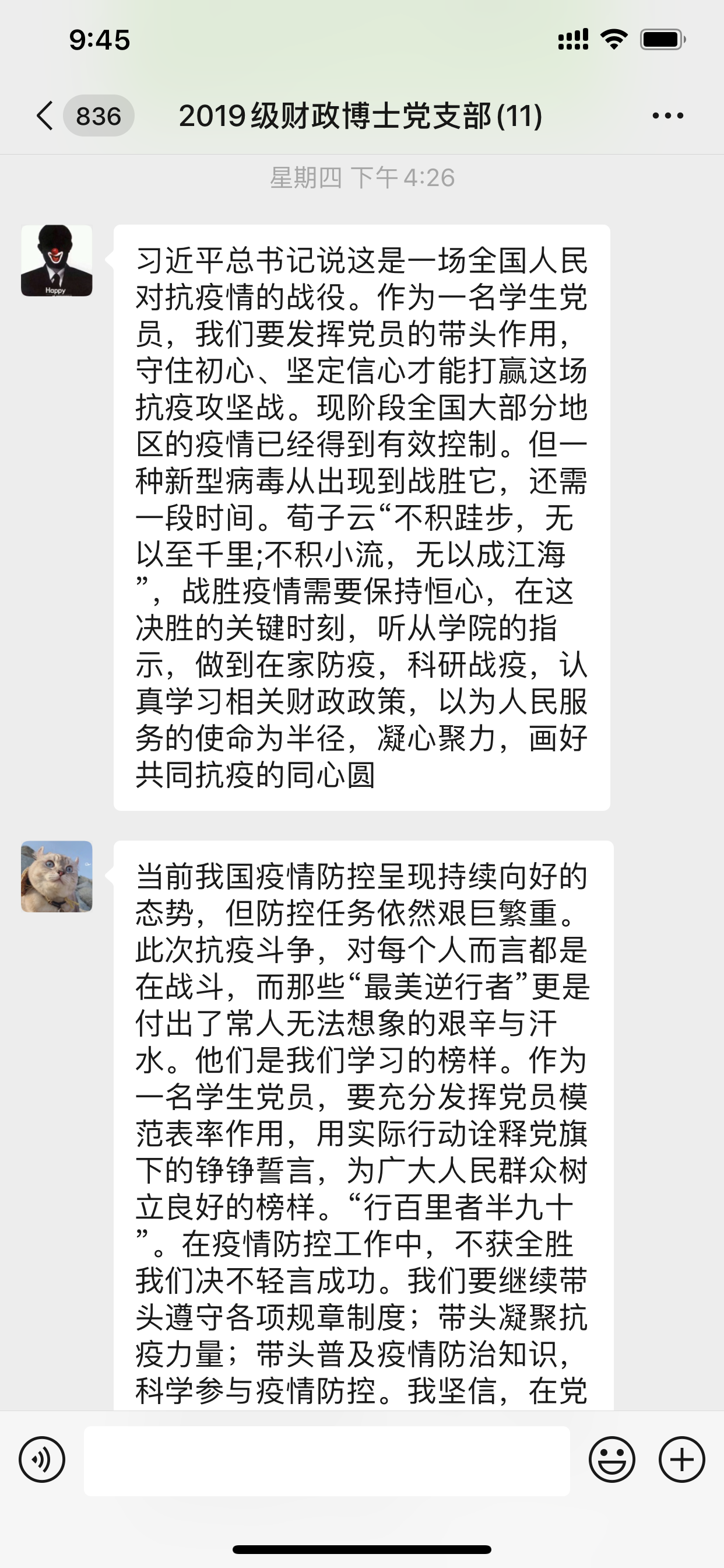This screenshot has height=1568, width=724.
Task: Open the group chat's three-dot menu
Action: coord(667,116)
